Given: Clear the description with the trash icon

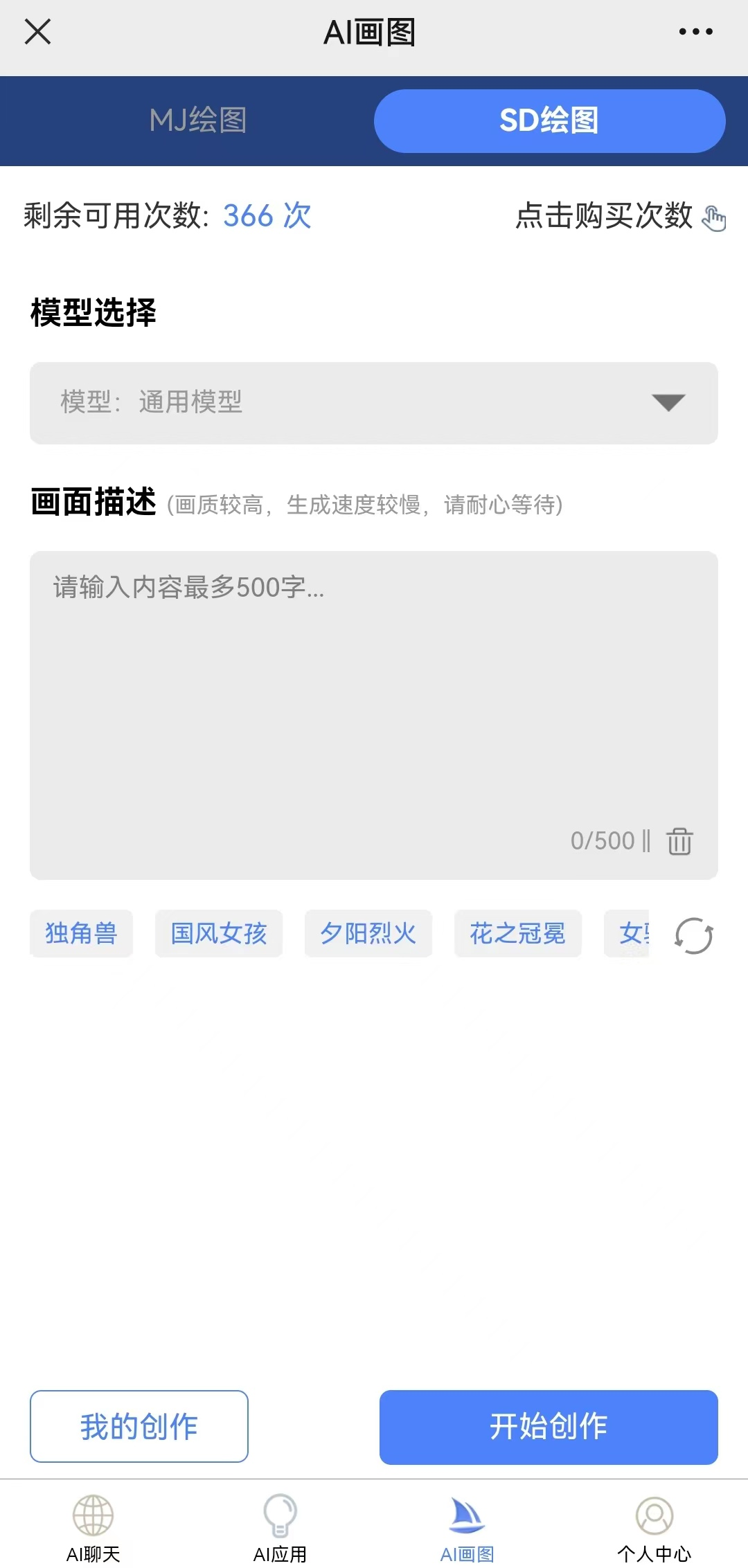Looking at the screenshot, I should click(679, 841).
